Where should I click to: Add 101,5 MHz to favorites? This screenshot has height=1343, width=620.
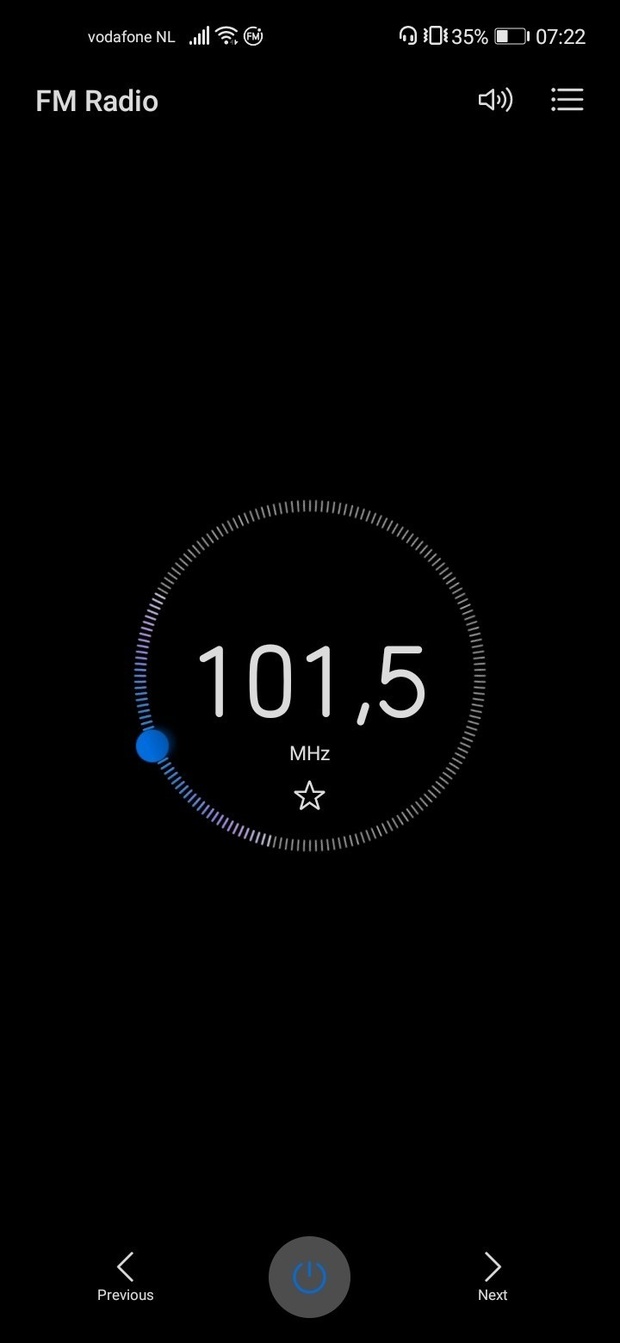pos(309,796)
